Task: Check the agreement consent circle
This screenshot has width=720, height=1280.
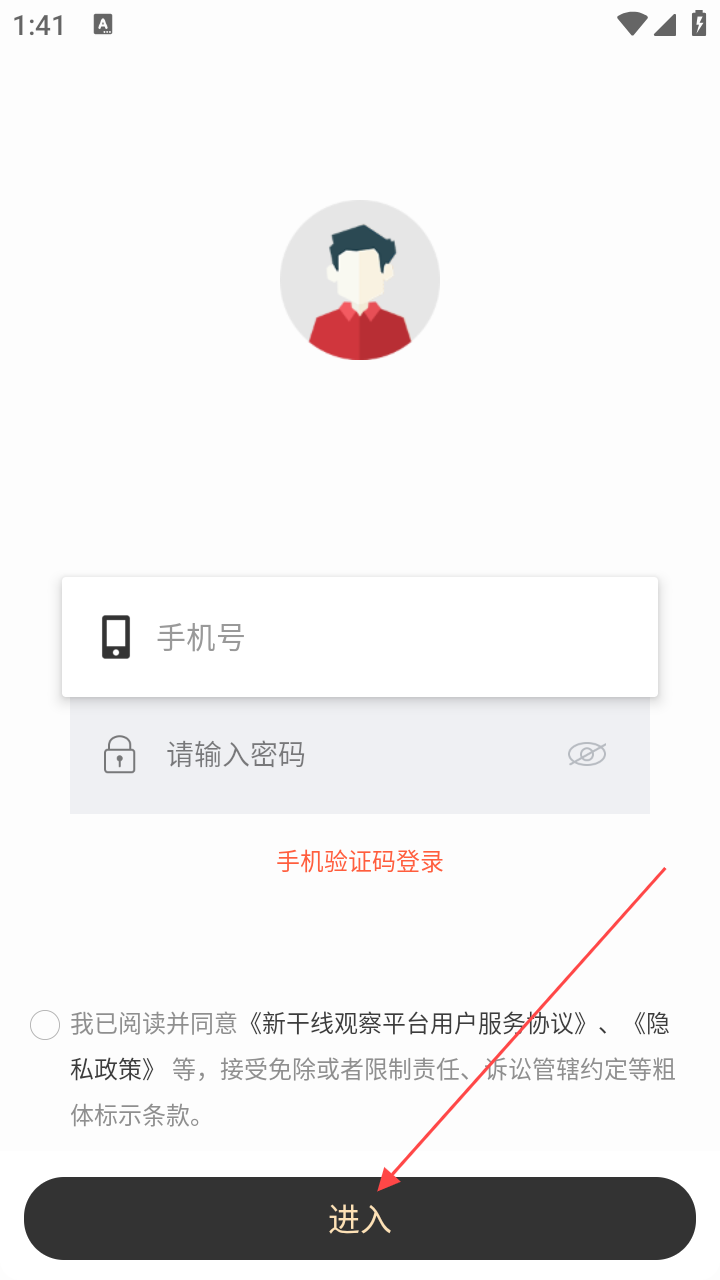Action: (x=45, y=1025)
